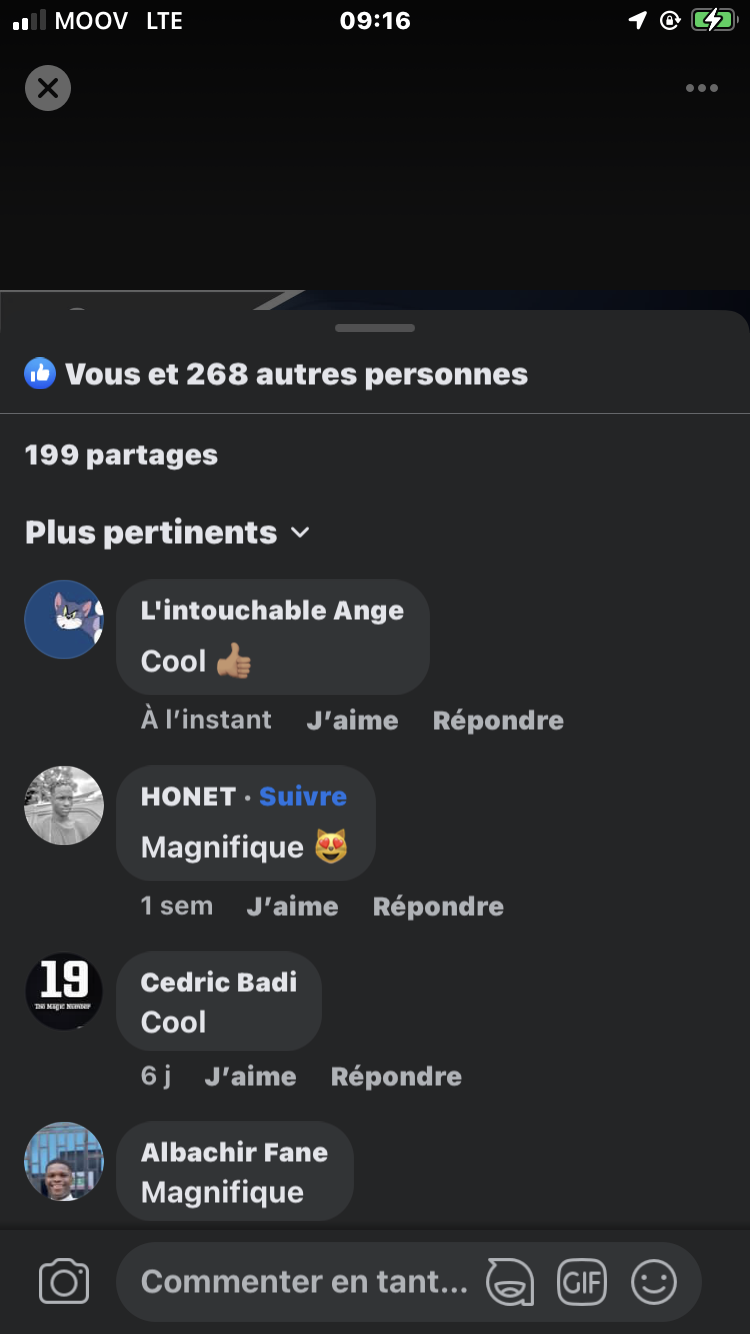Open the three-dot overflow menu
The height and width of the screenshot is (1334, 750).
pyautogui.click(x=701, y=88)
